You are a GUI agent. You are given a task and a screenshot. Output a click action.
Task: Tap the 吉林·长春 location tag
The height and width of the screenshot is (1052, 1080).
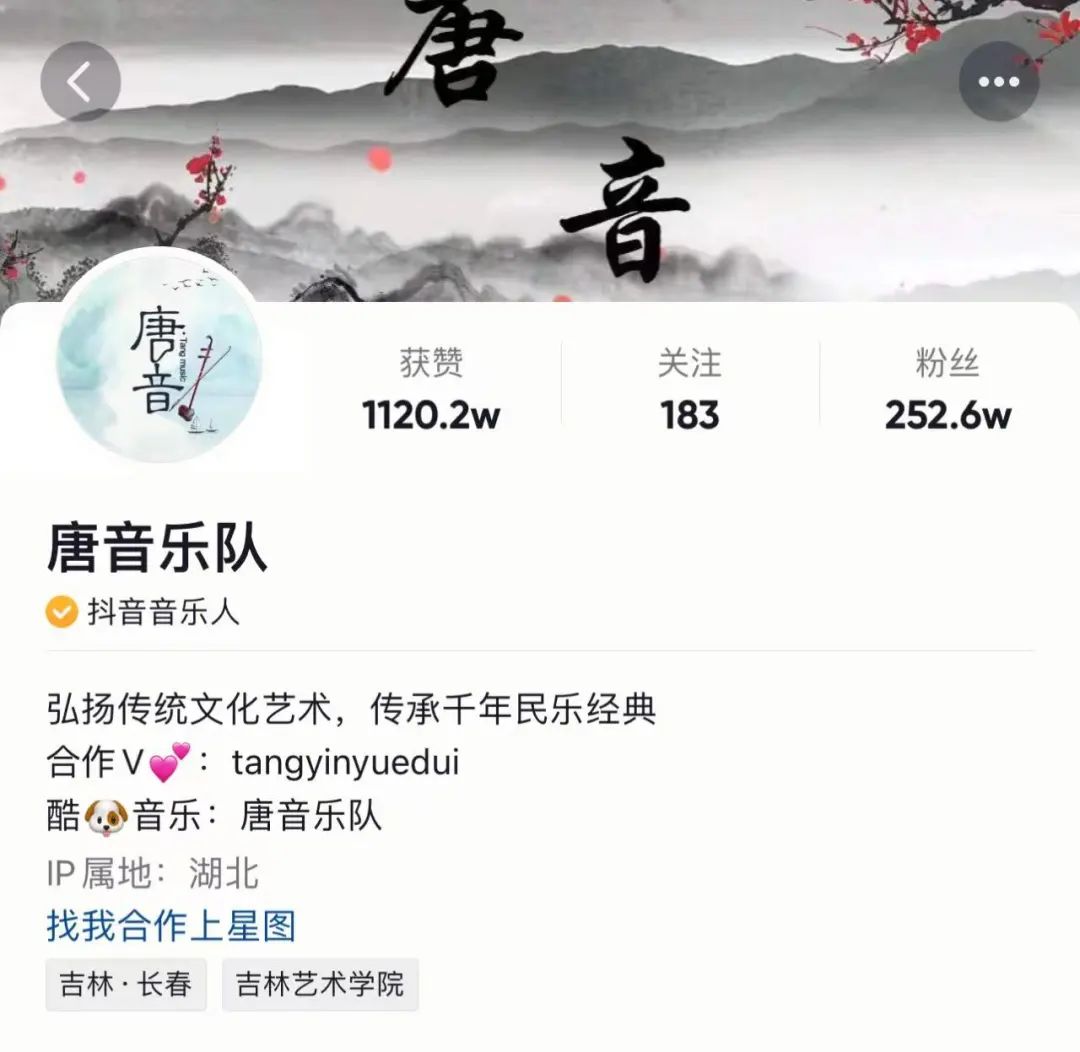coord(126,984)
